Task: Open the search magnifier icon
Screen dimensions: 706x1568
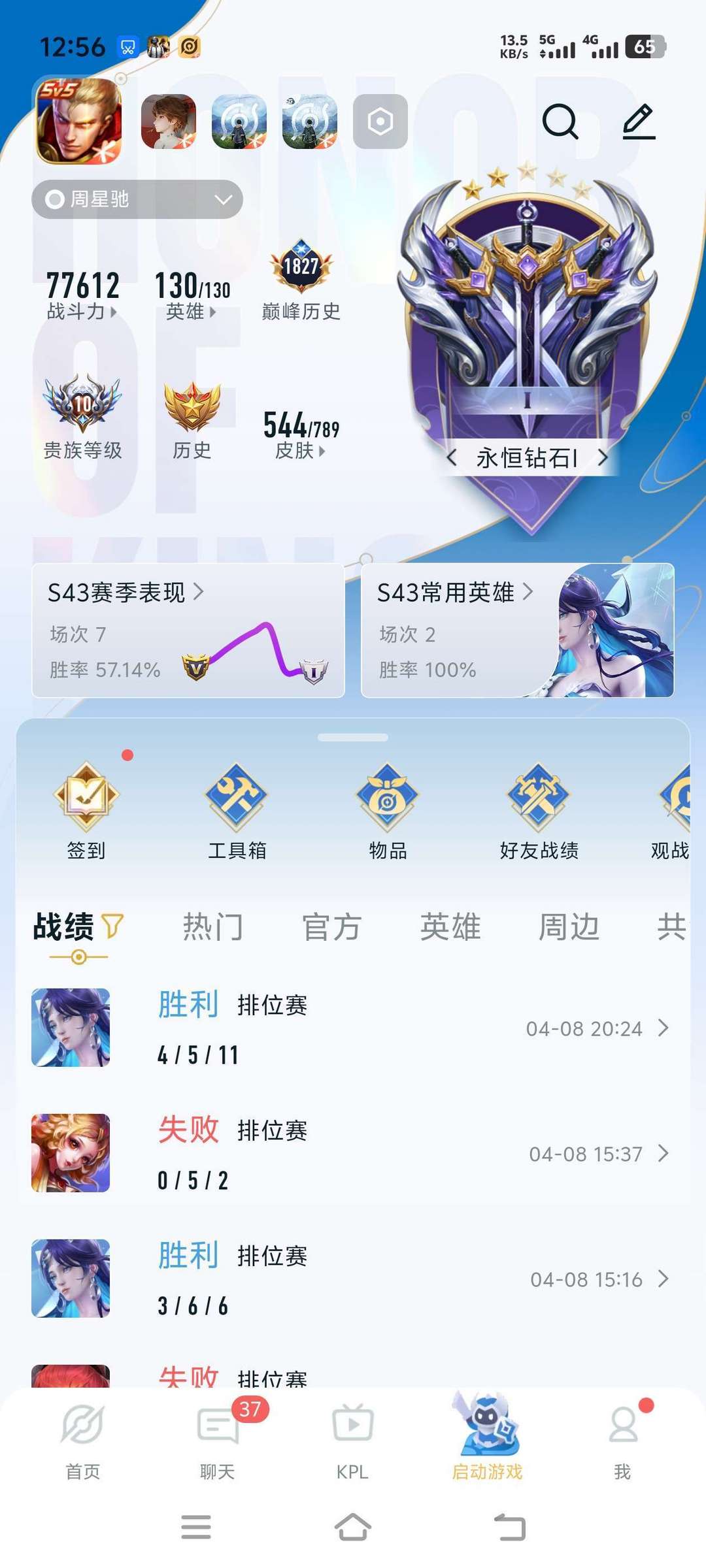Action: [x=560, y=122]
